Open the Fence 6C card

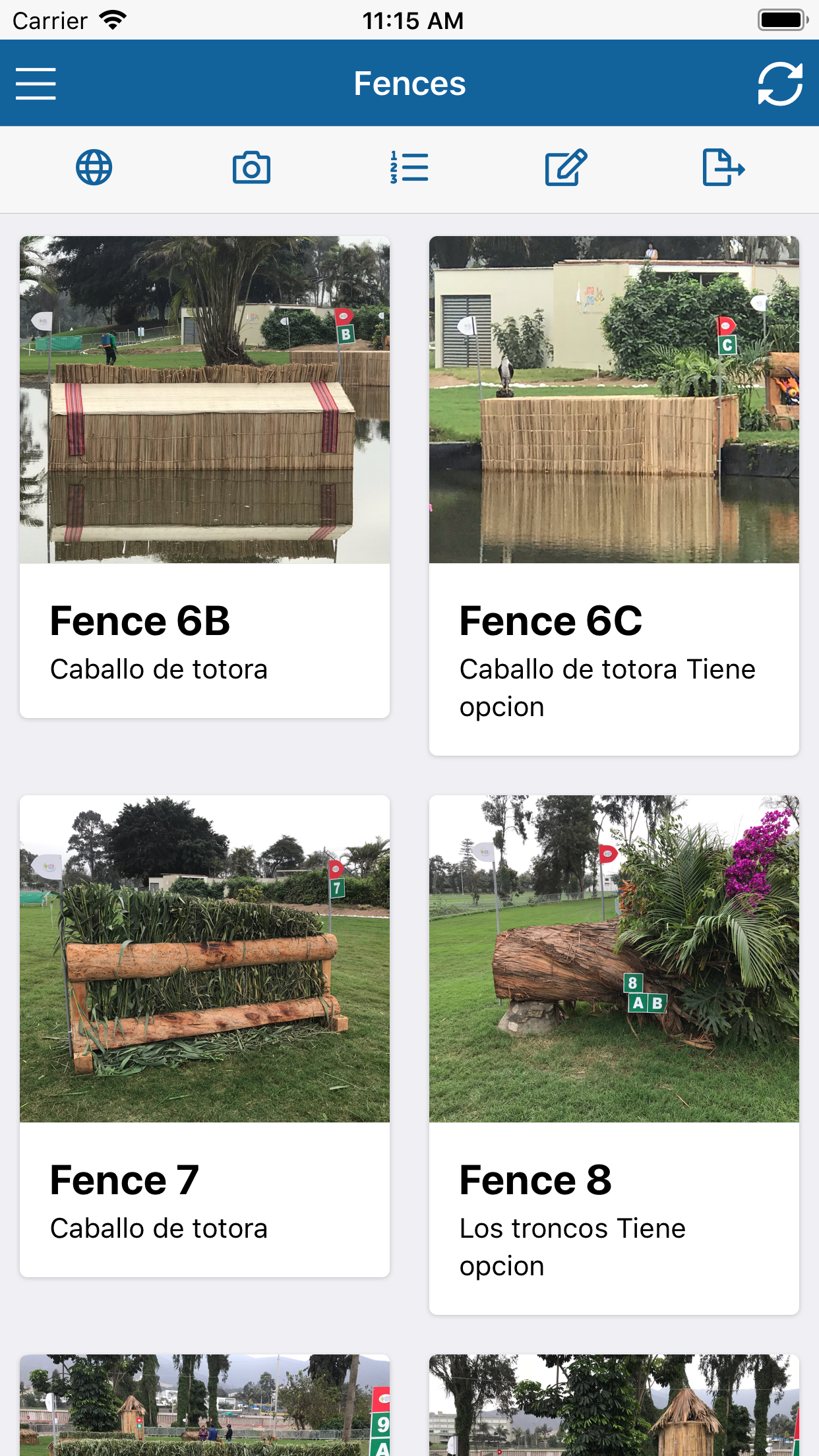click(x=613, y=495)
